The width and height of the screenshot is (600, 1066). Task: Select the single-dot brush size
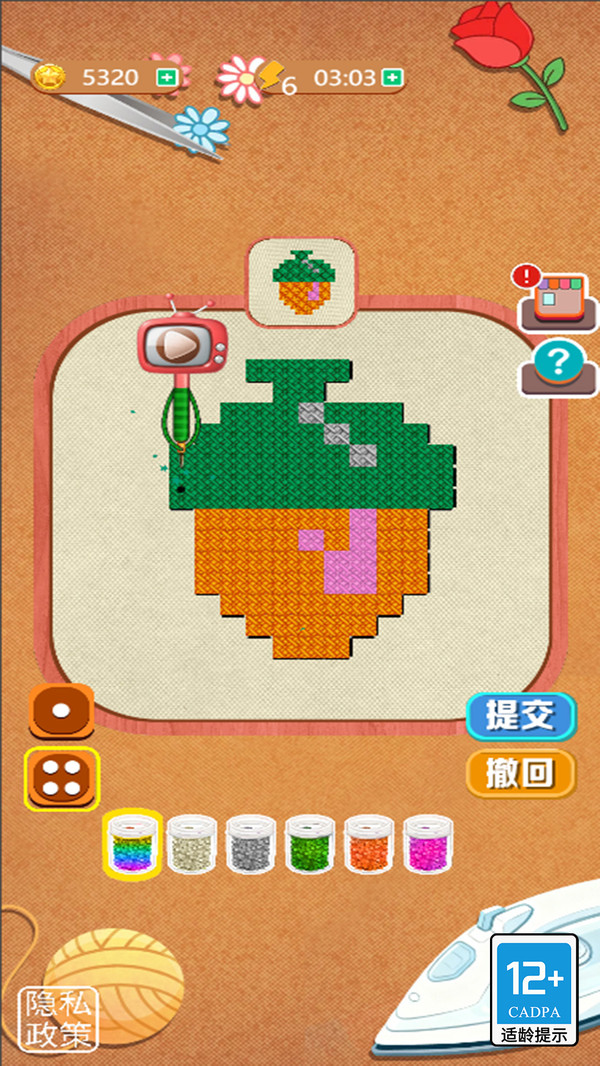61,710
